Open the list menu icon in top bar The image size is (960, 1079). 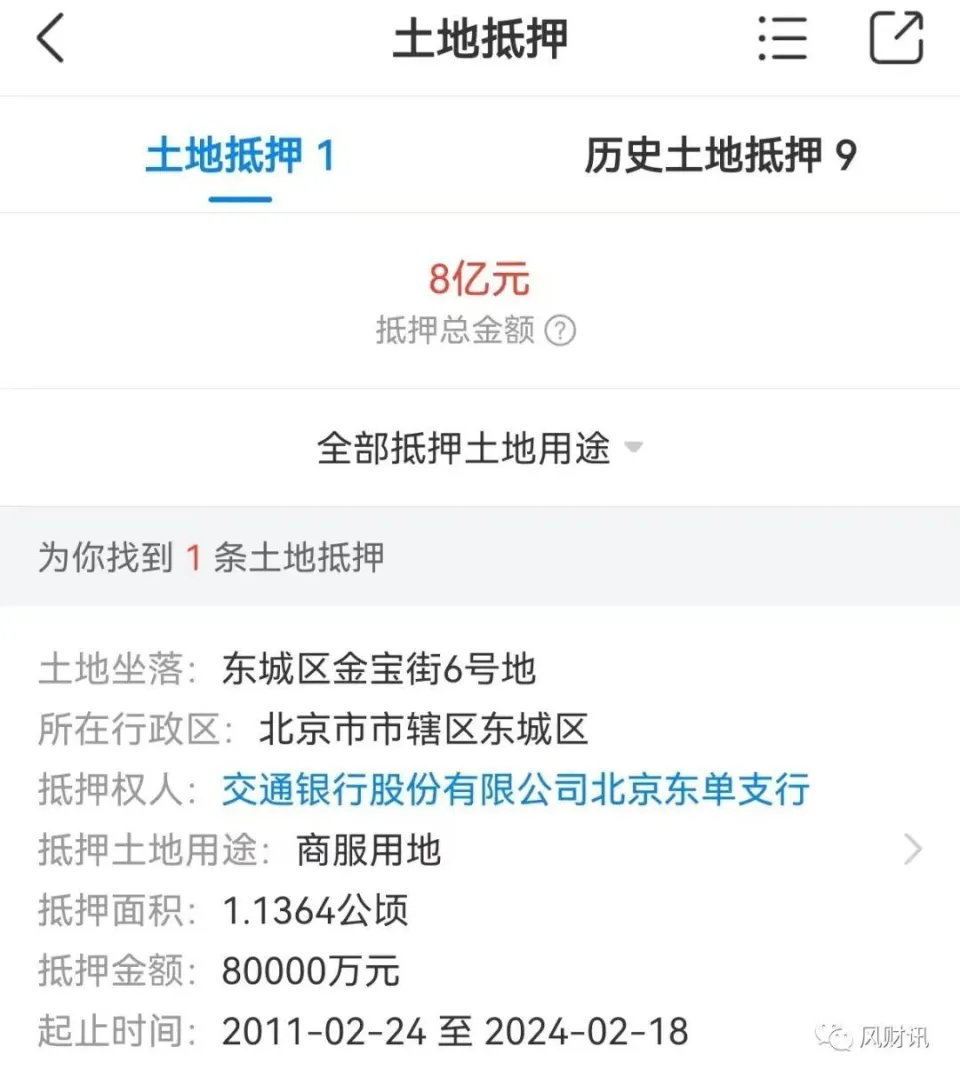783,38
